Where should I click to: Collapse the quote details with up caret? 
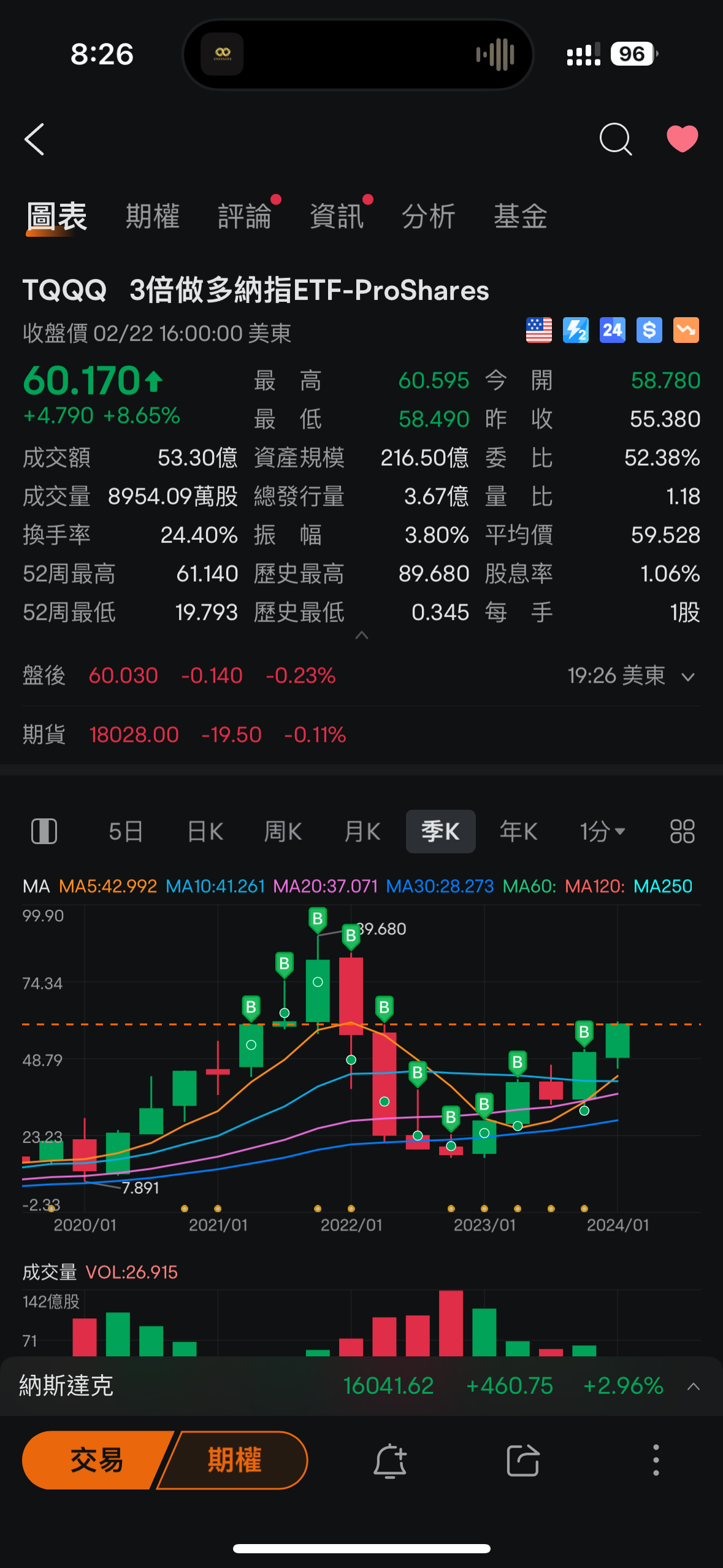pos(362,636)
